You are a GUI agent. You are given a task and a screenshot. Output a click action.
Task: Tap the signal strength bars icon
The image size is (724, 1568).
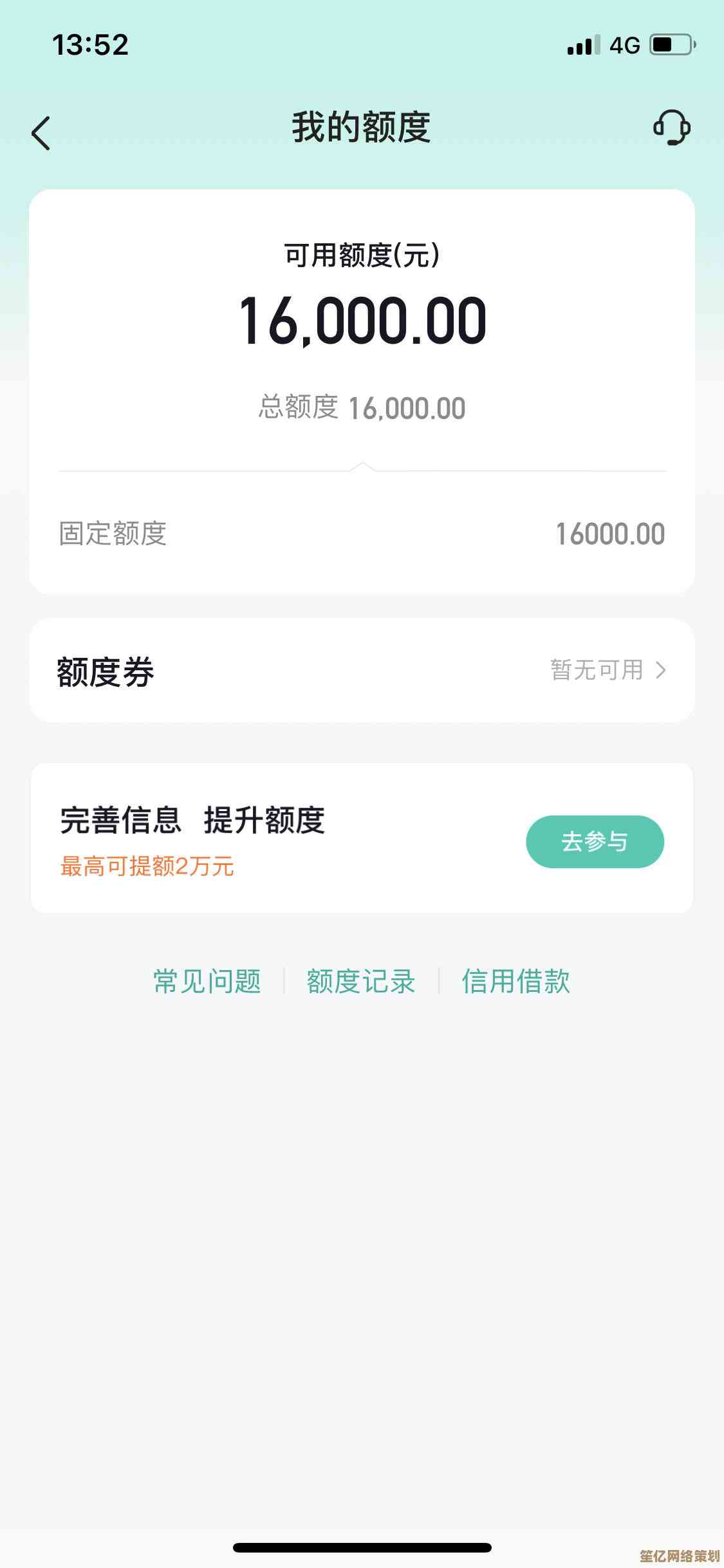[581, 44]
